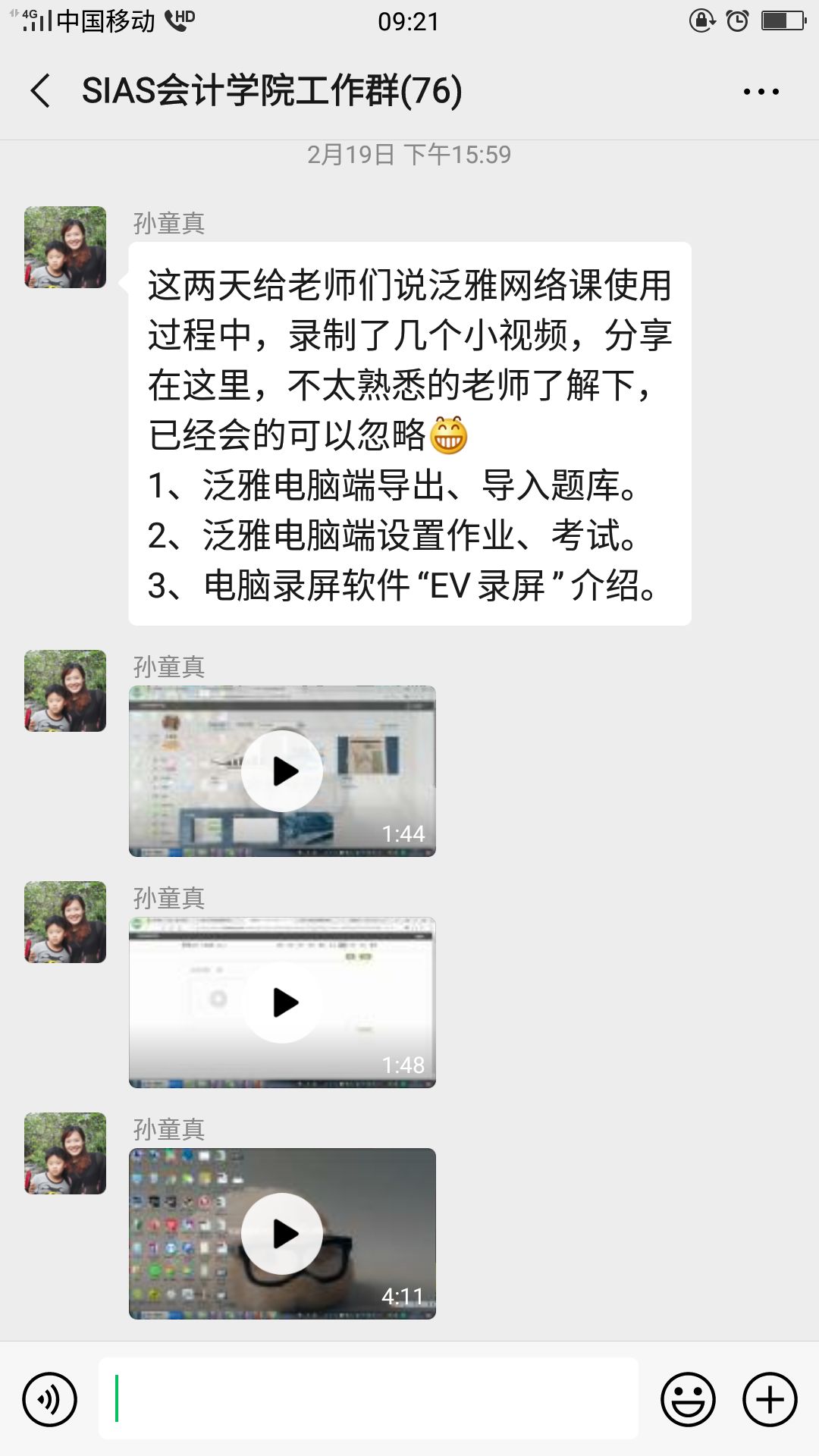
Task: Open the emoji picker
Action: pos(688,1399)
